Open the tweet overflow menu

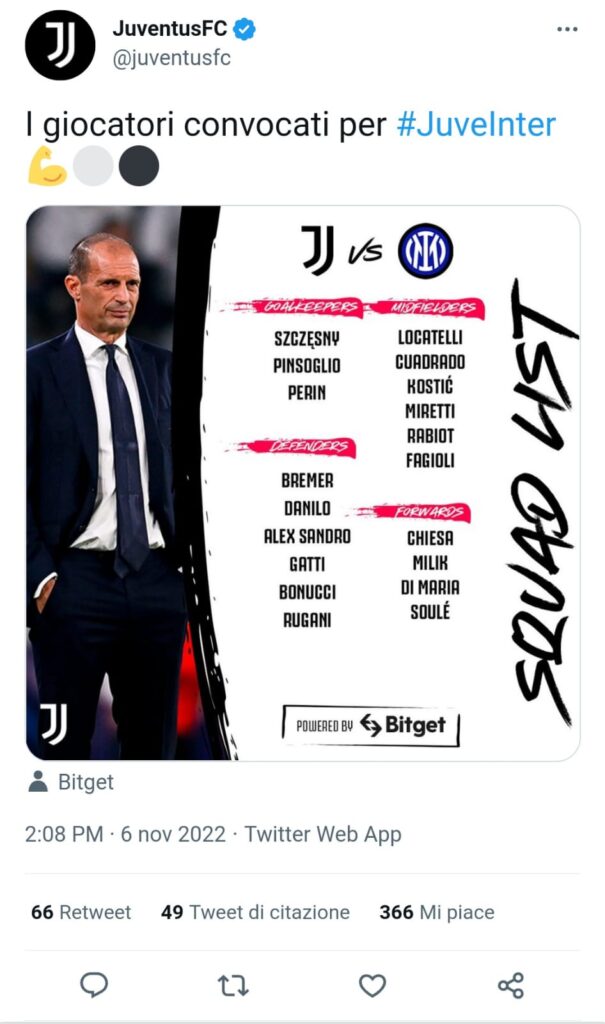click(567, 29)
